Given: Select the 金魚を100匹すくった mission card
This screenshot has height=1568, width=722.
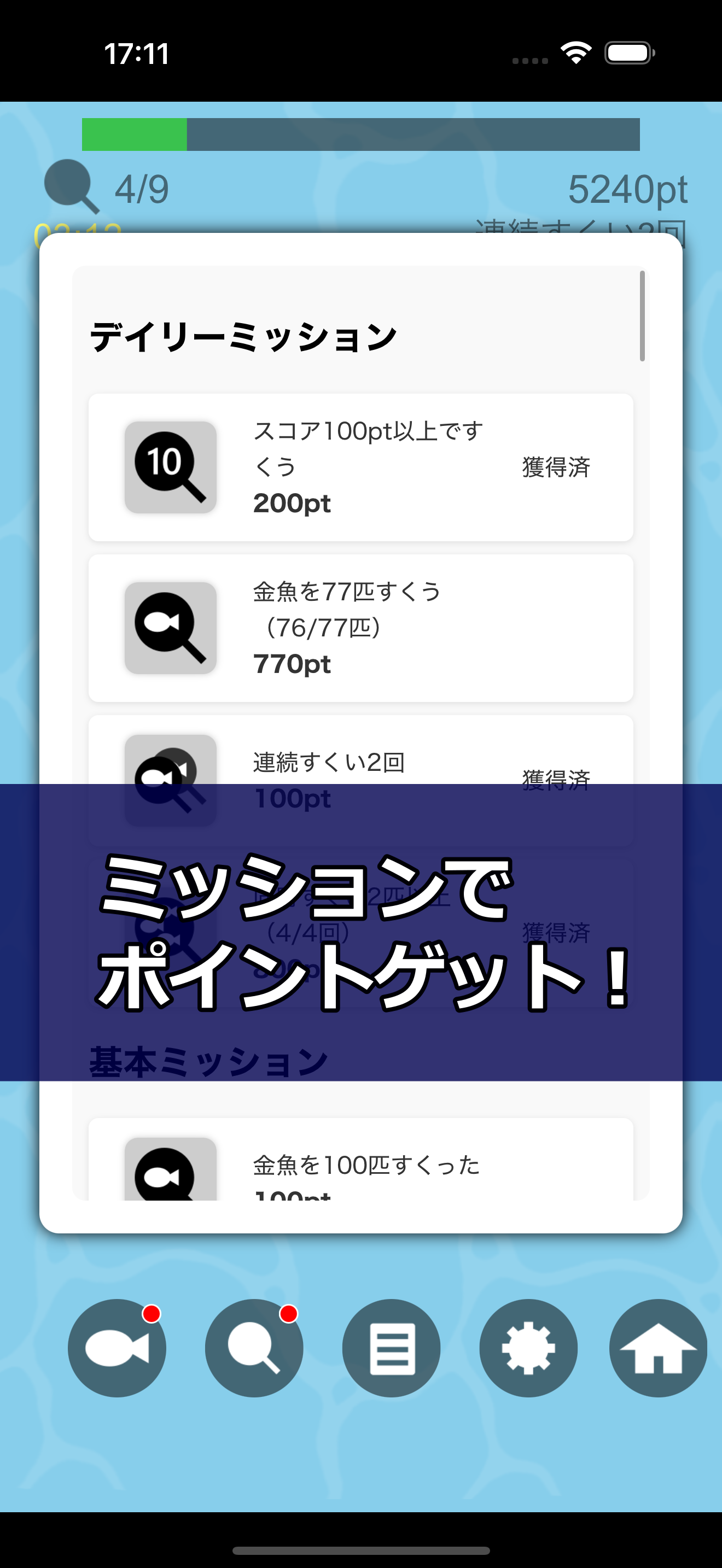Looking at the screenshot, I should click(x=361, y=1159).
